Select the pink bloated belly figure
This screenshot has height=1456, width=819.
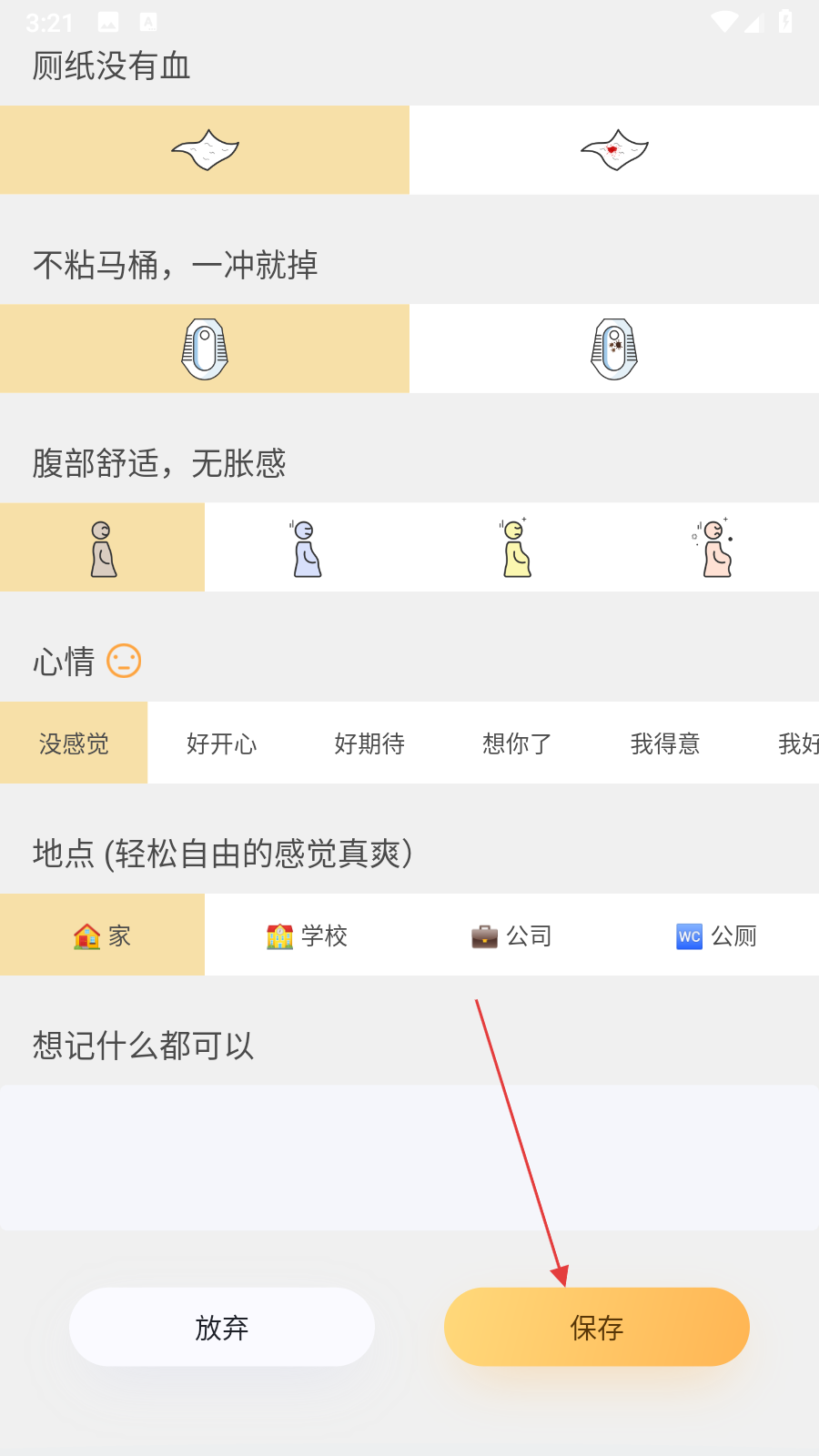click(x=717, y=548)
